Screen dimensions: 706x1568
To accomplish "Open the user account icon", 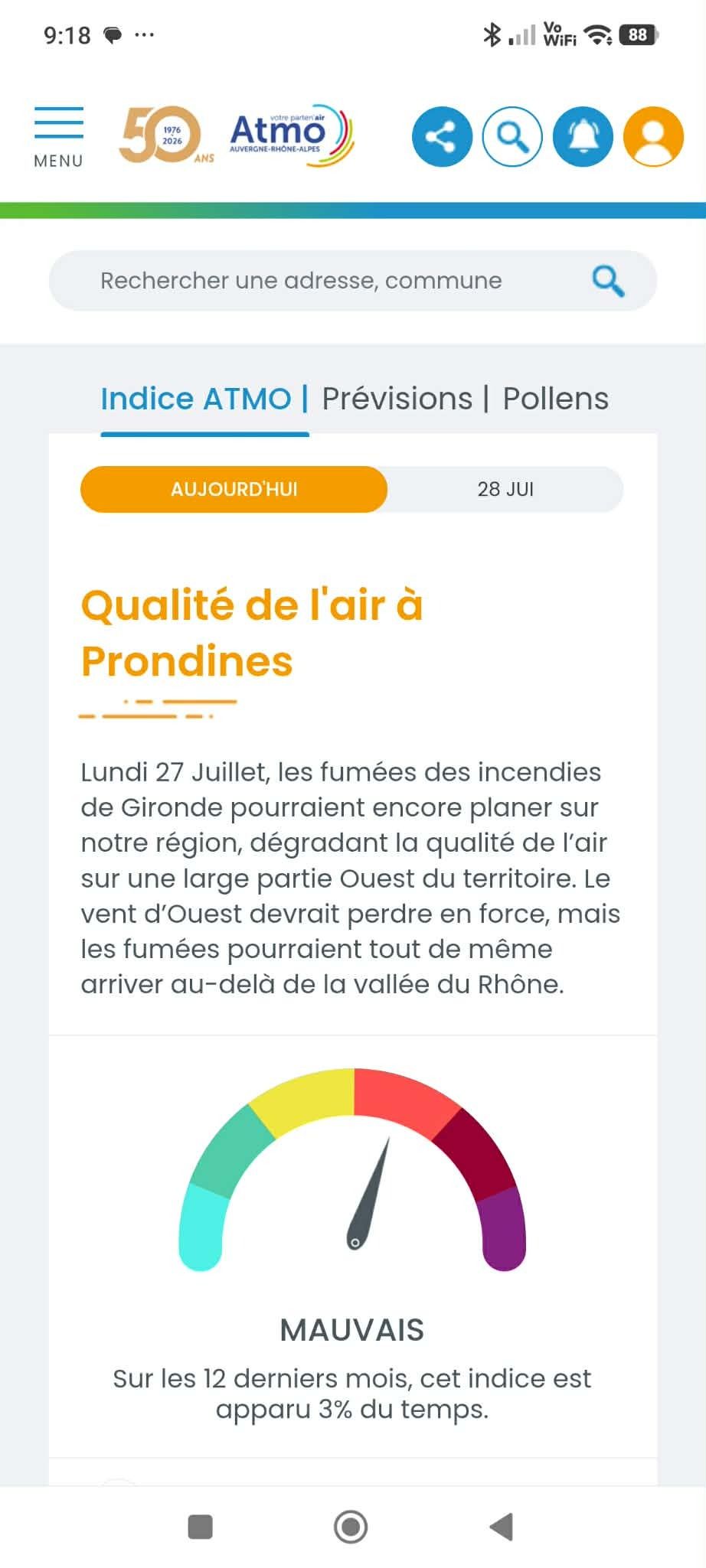I will 653,137.
